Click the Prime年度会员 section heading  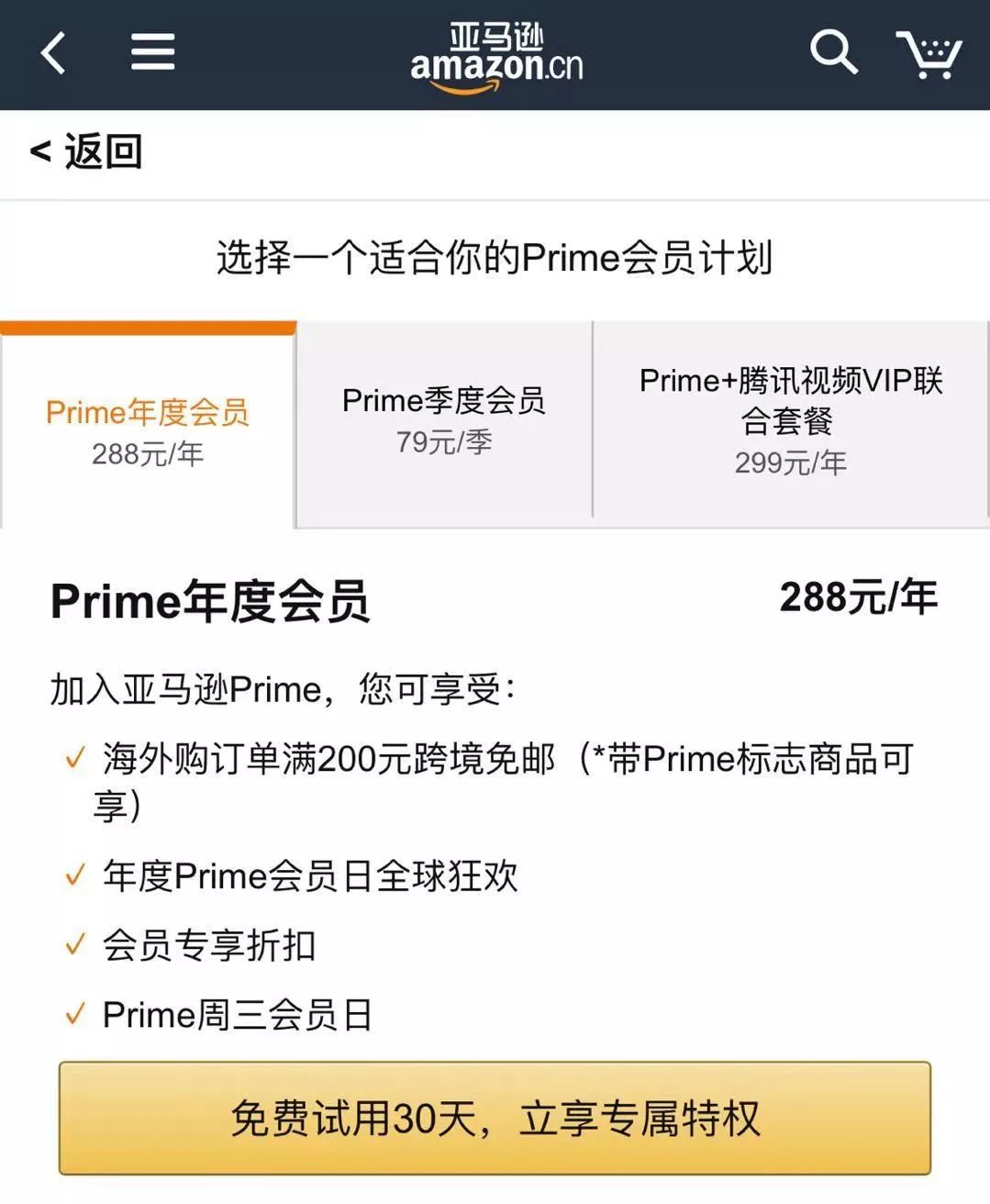click(211, 601)
